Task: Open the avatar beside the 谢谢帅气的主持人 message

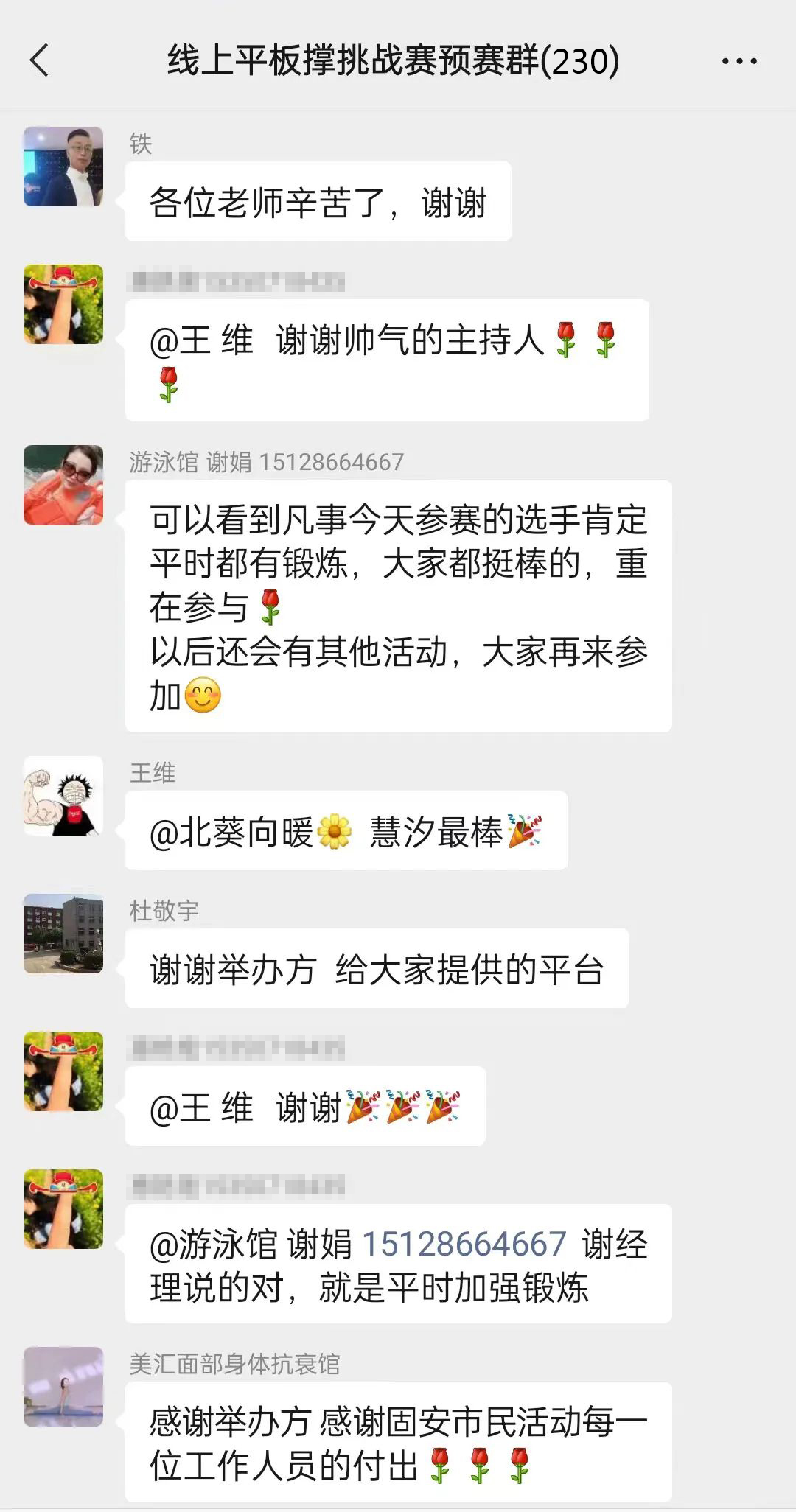Action: click(x=63, y=304)
